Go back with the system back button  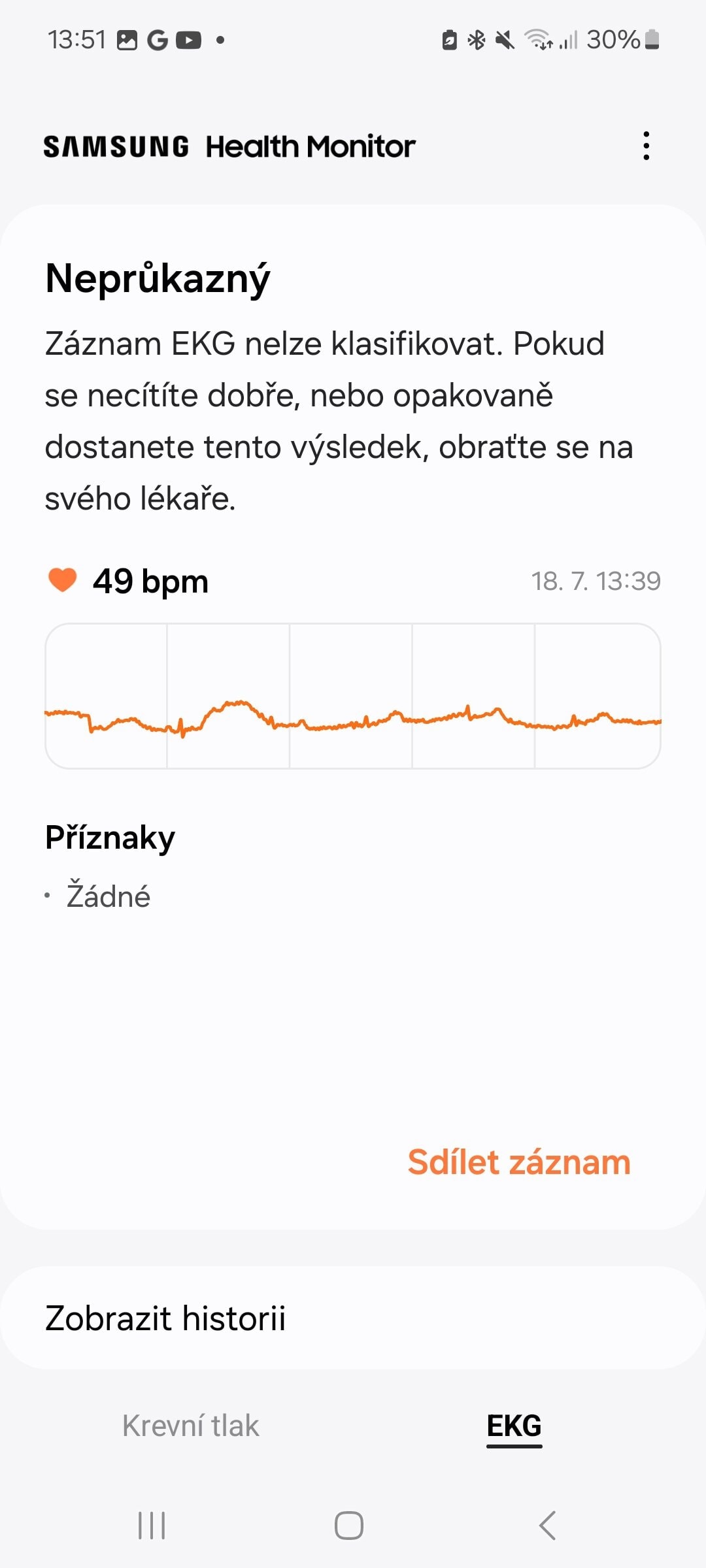click(548, 1526)
